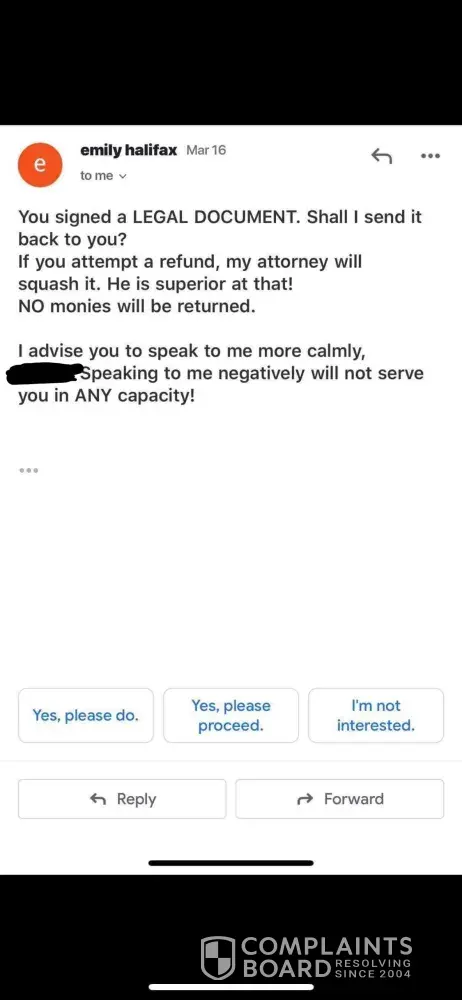462x1000 pixels.
Task: Open emily halifax's sender avatar
Action: click(x=40, y=165)
